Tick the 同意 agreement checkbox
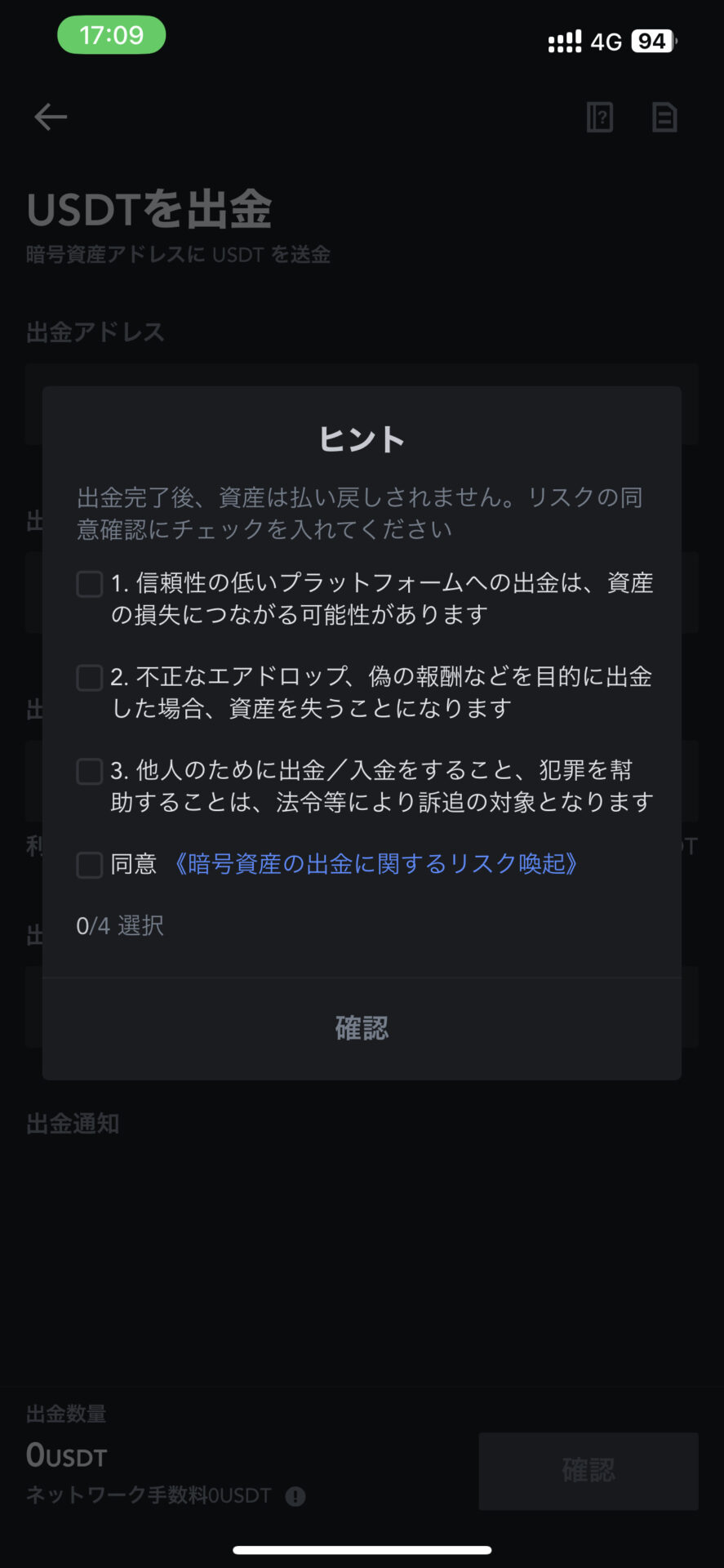This screenshot has height=1568, width=724. point(89,865)
